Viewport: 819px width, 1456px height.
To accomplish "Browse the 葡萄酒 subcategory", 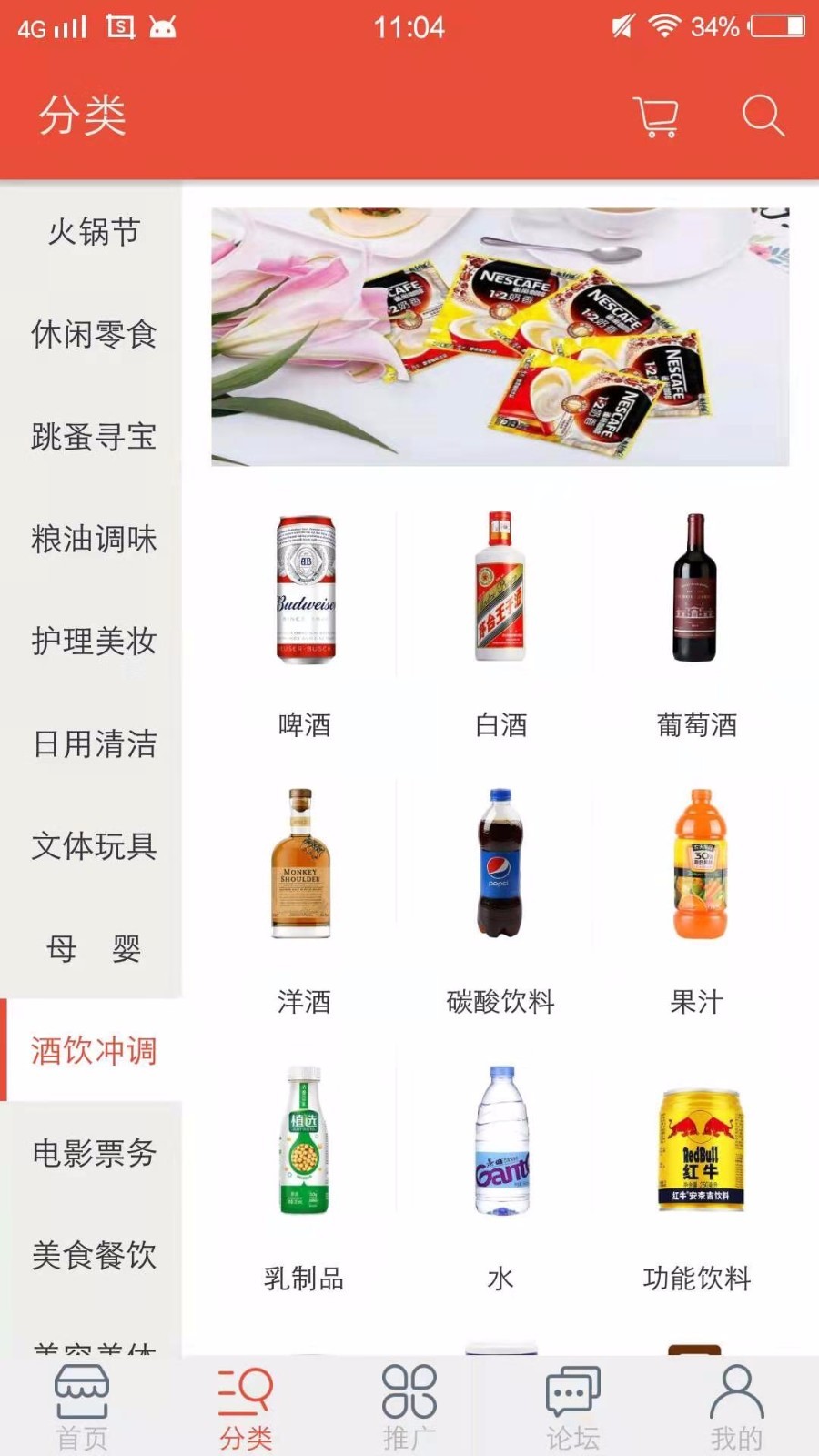I will pos(696,619).
